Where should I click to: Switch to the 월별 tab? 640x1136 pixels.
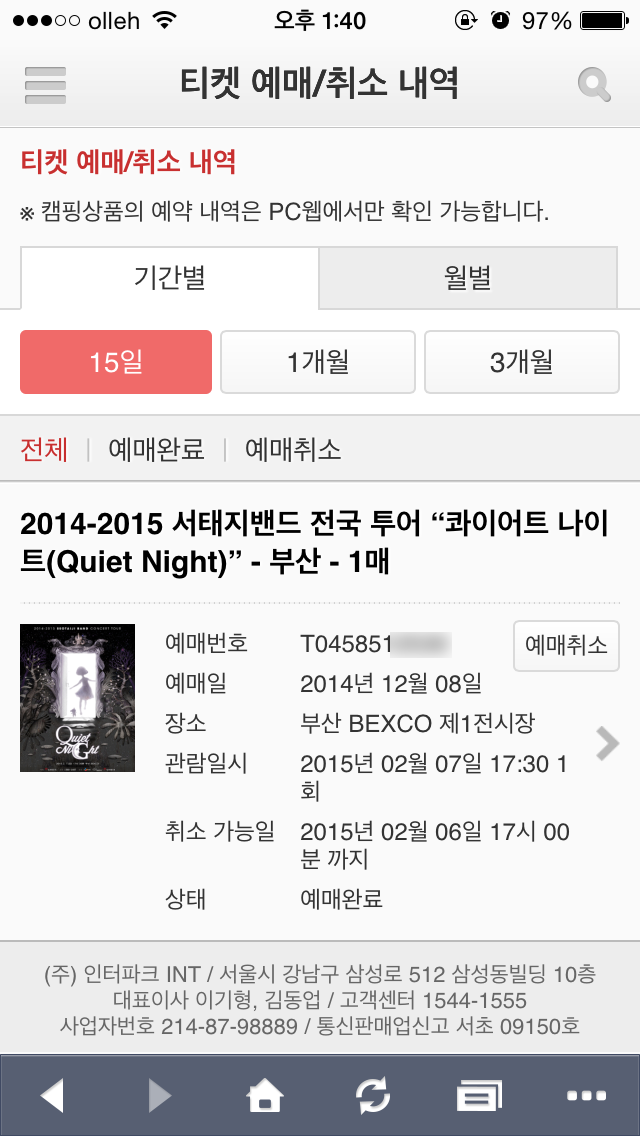pos(468,277)
